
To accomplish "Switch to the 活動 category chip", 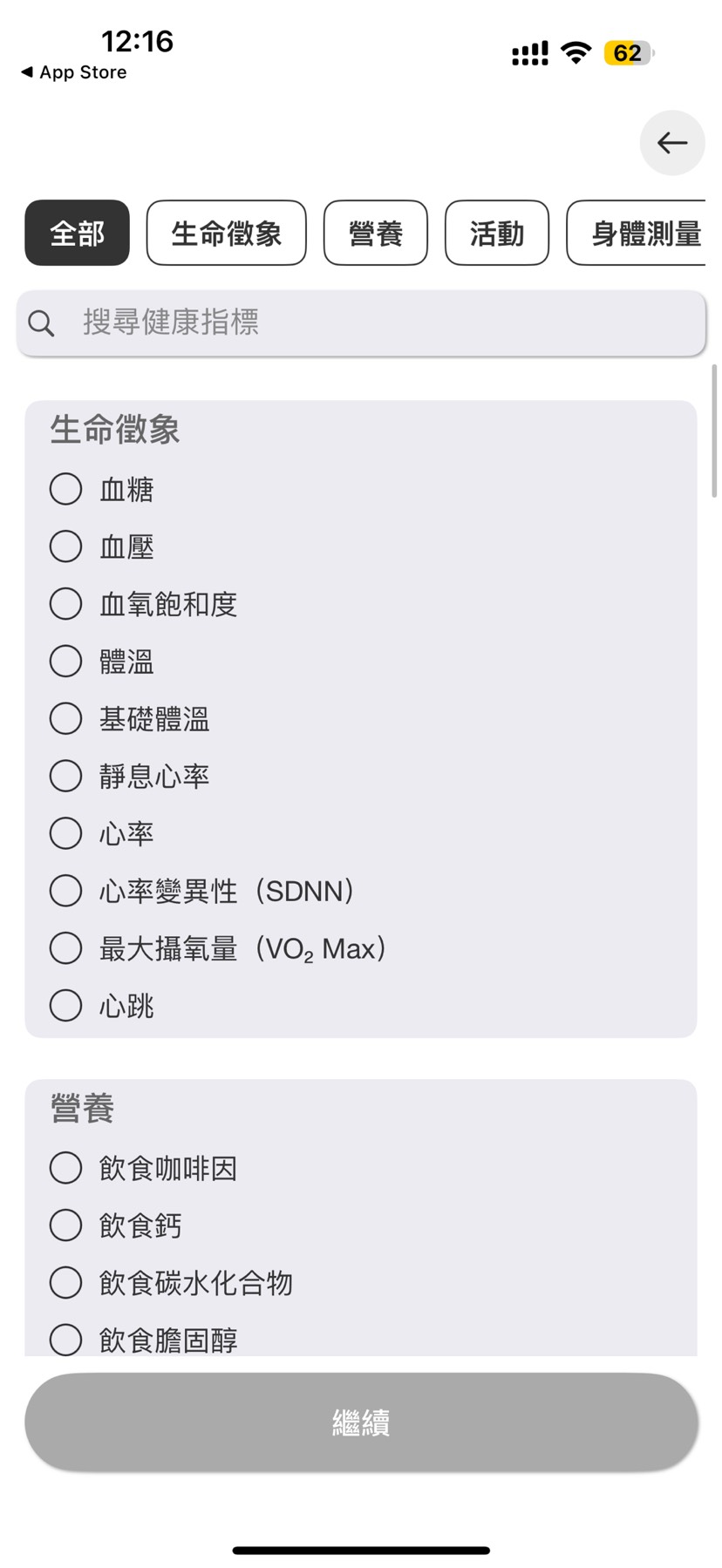I will pos(496,233).
